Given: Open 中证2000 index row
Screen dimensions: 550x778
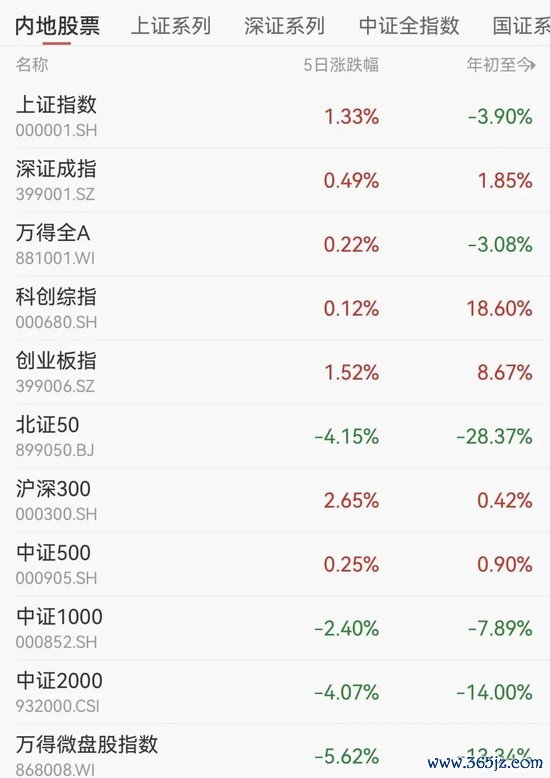Looking at the screenshot, I should pos(275,692).
